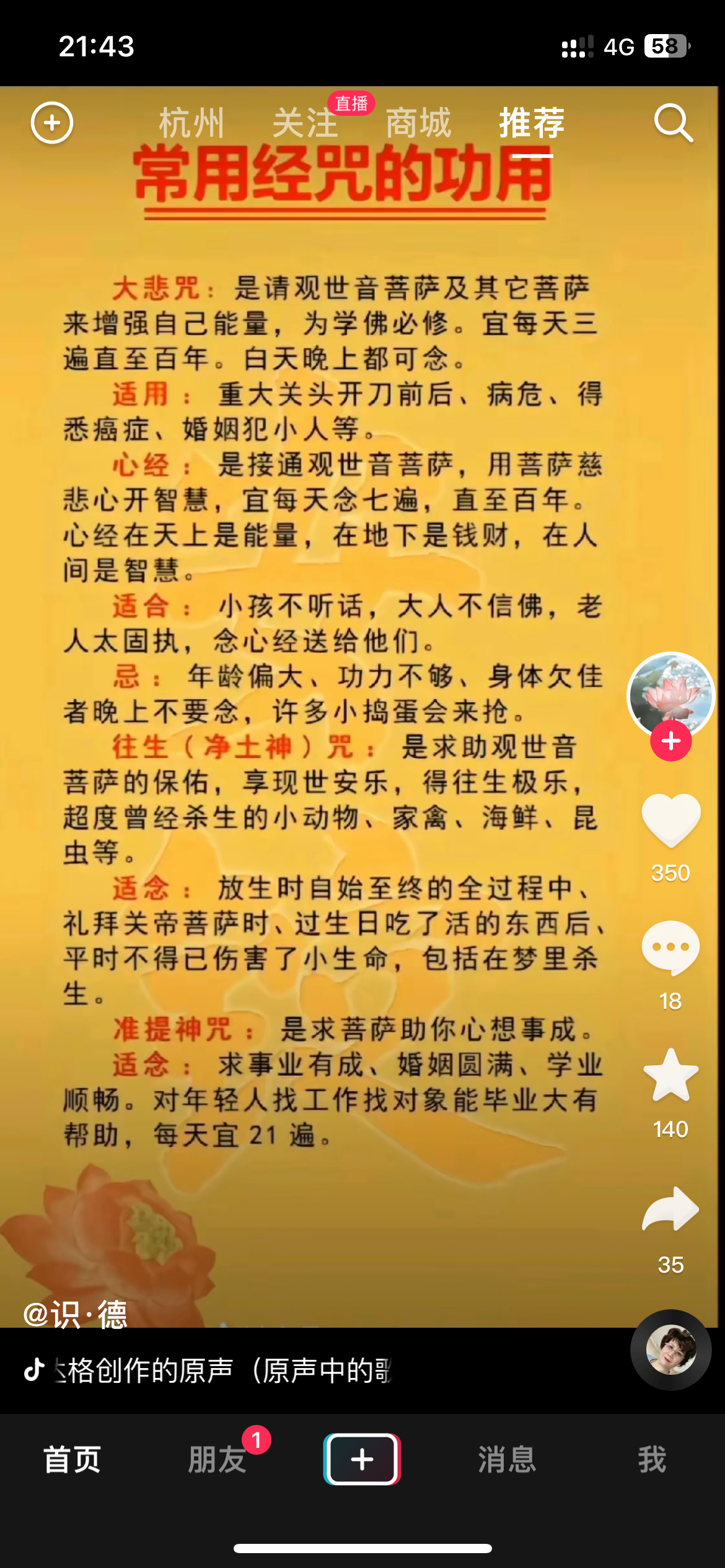Screen dimensions: 725x1568
Task: Share this video via the arrow icon
Action: tap(671, 1208)
